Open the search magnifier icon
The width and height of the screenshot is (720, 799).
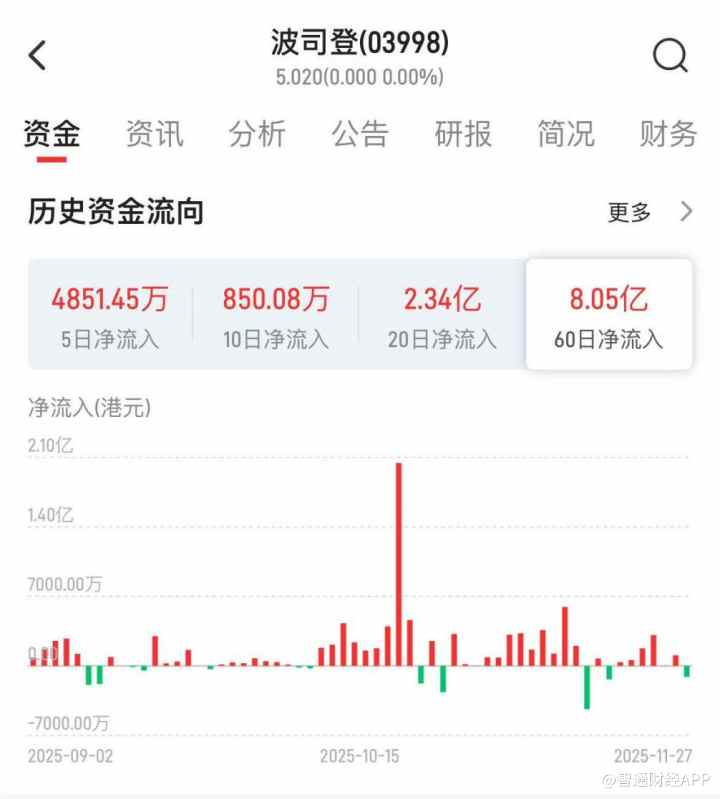coord(670,56)
